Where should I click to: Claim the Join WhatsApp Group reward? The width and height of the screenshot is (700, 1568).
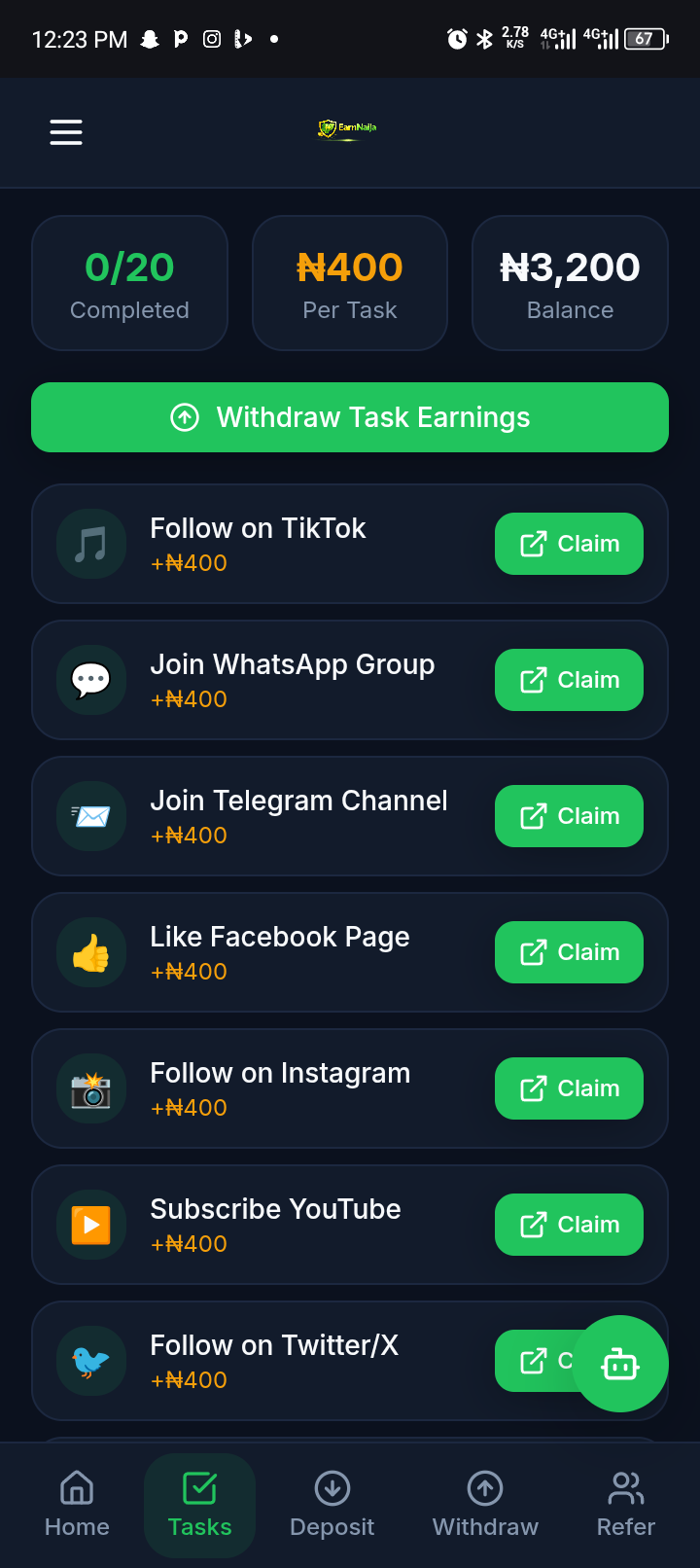click(569, 680)
